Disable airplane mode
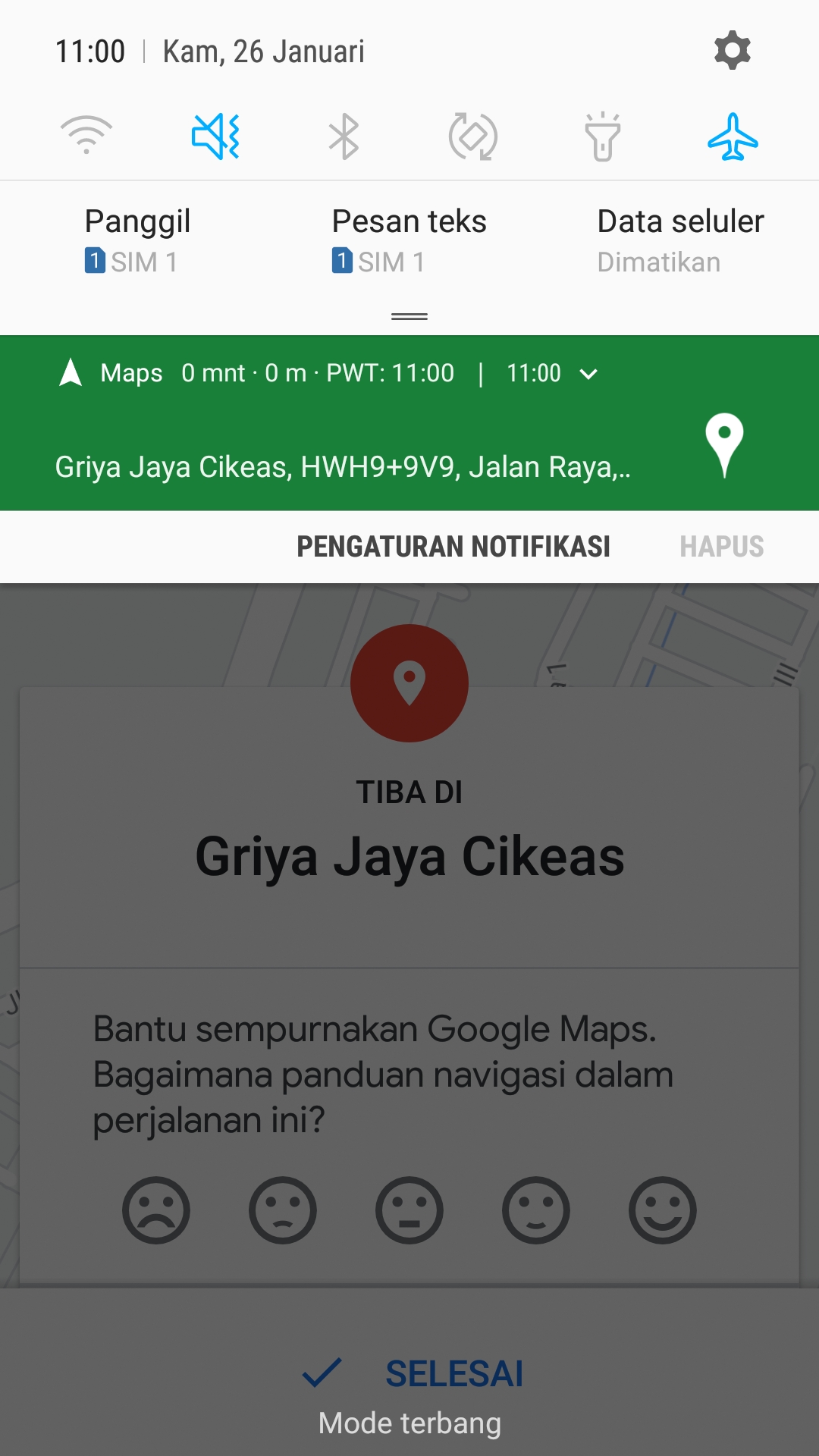Viewport: 819px width, 1456px height. (x=733, y=136)
